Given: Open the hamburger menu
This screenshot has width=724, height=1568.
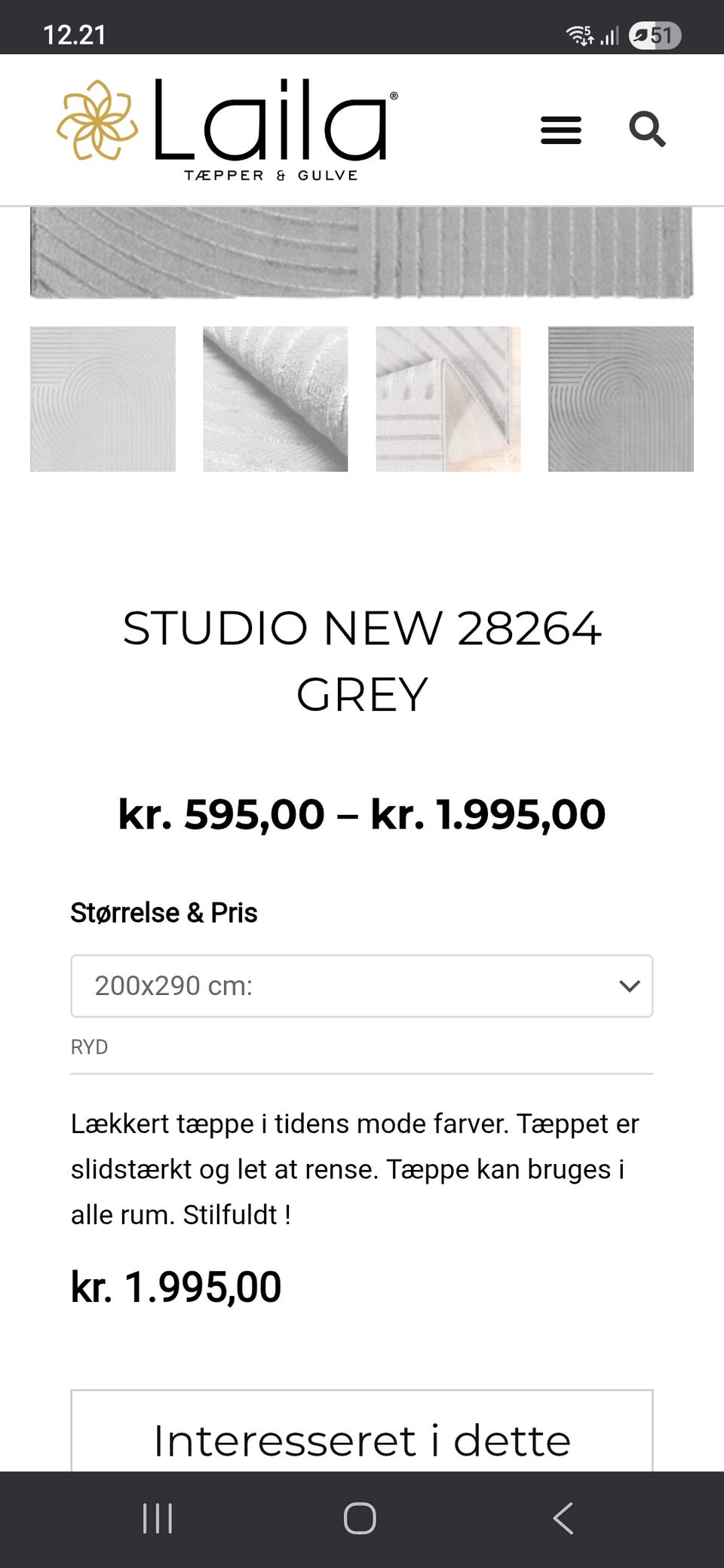Looking at the screenshot, I should (x=561, y=130).
